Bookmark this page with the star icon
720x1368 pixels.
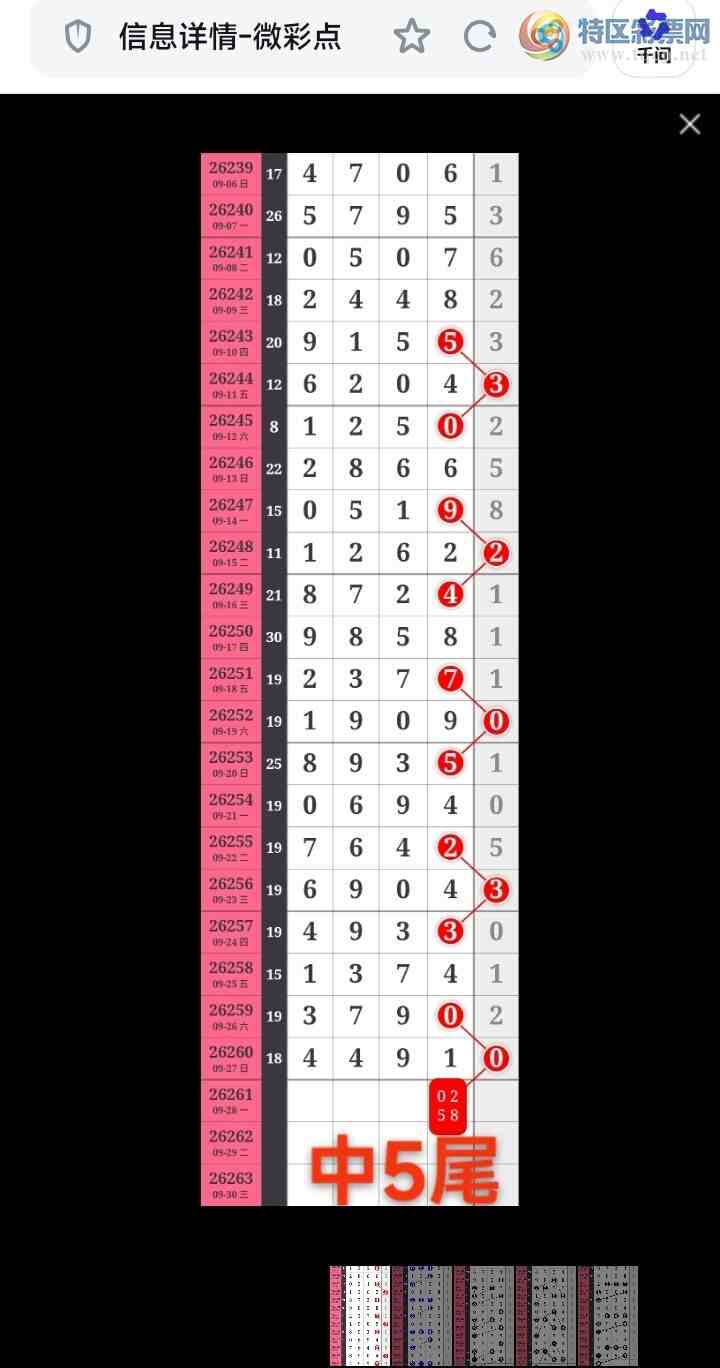click(x=411, y=37)
